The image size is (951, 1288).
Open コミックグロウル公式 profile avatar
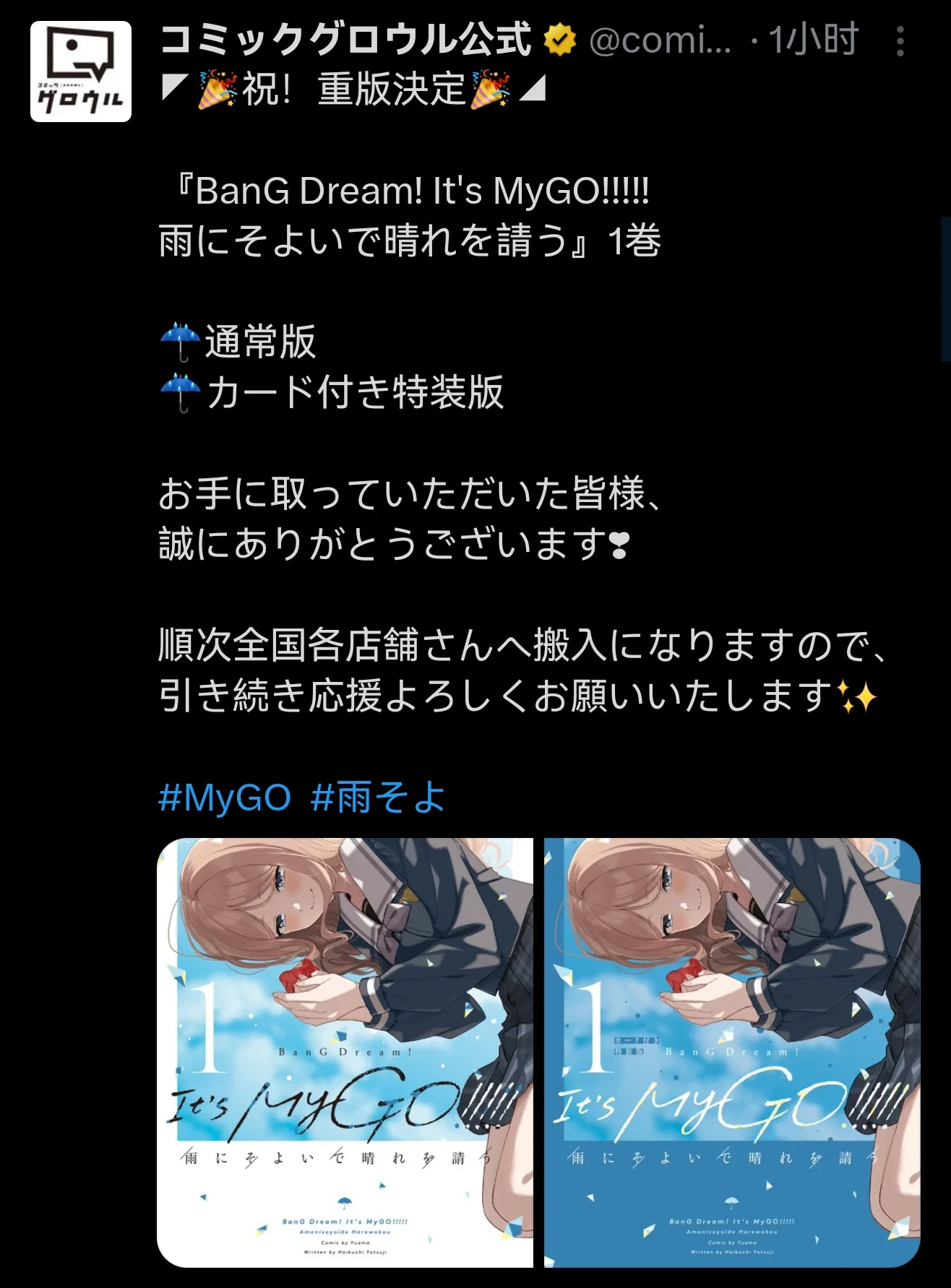[x=81, y=72]
